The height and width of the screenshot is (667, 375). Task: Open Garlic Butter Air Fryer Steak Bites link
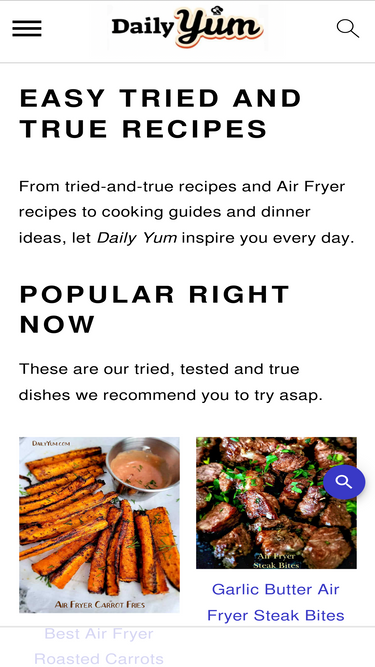pos(276,602)
